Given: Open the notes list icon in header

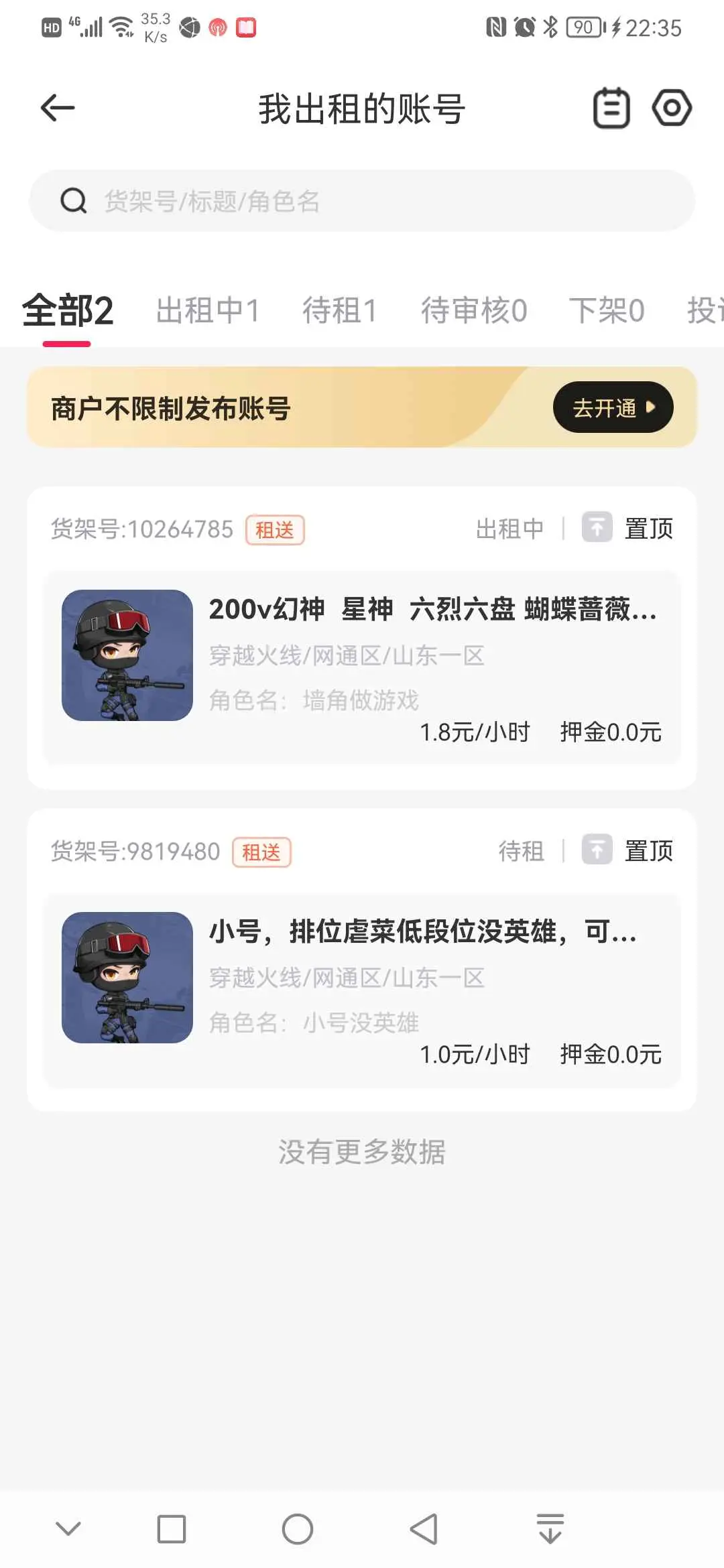Looking at the screenshot, I should 611,108.
